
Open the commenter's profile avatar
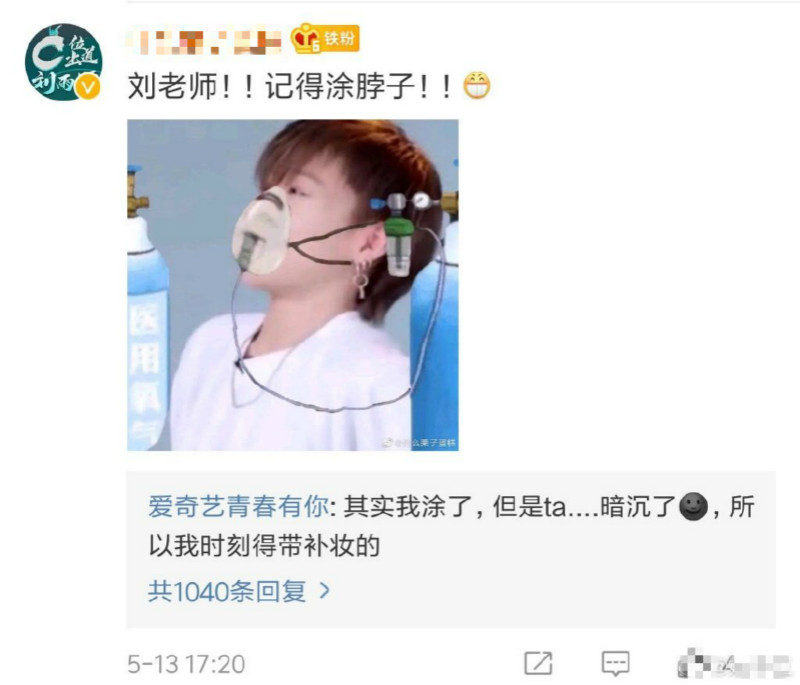63,62
